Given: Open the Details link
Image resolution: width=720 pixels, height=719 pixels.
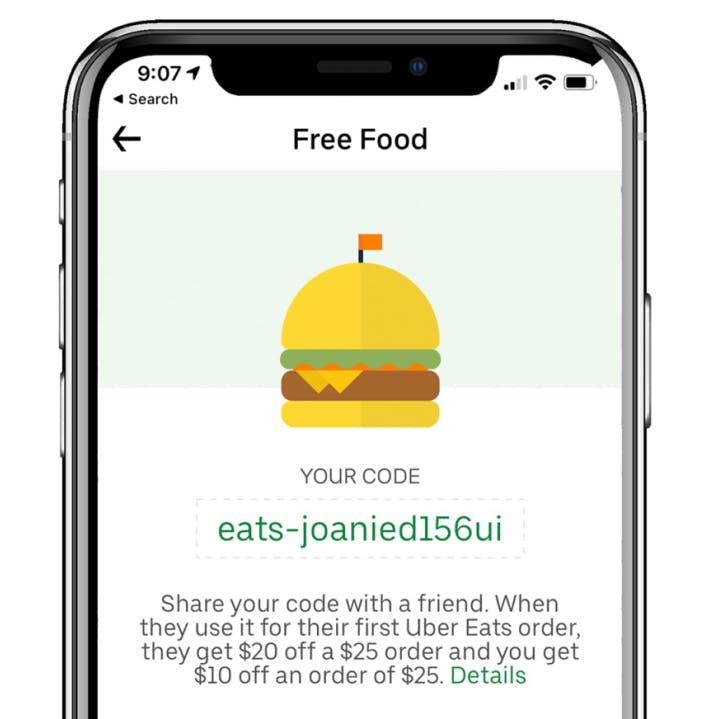Looking at the screenshot, I should [487, 675].
